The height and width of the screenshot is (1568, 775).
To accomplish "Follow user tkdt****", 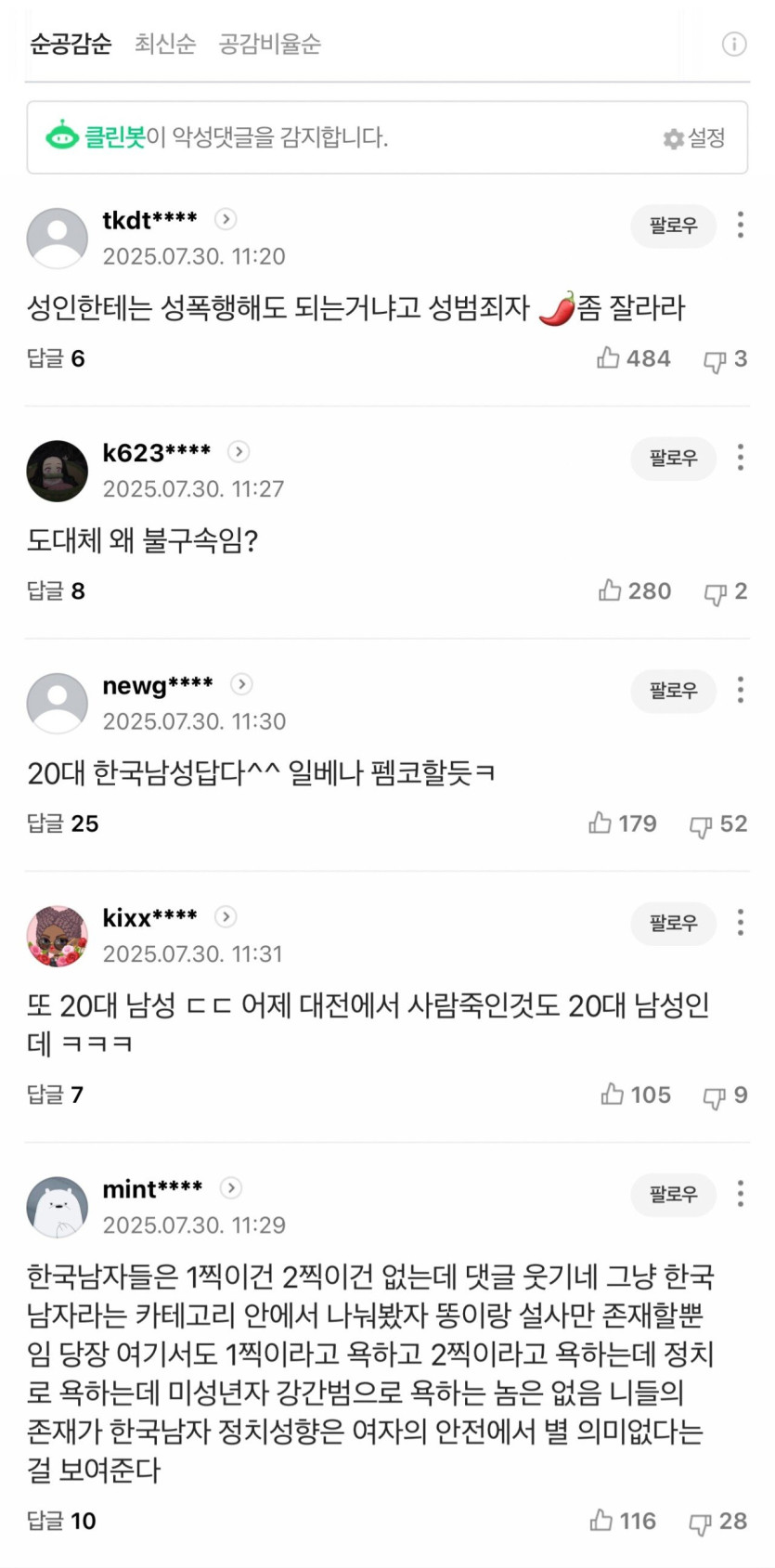I will (x=673, y=226).
